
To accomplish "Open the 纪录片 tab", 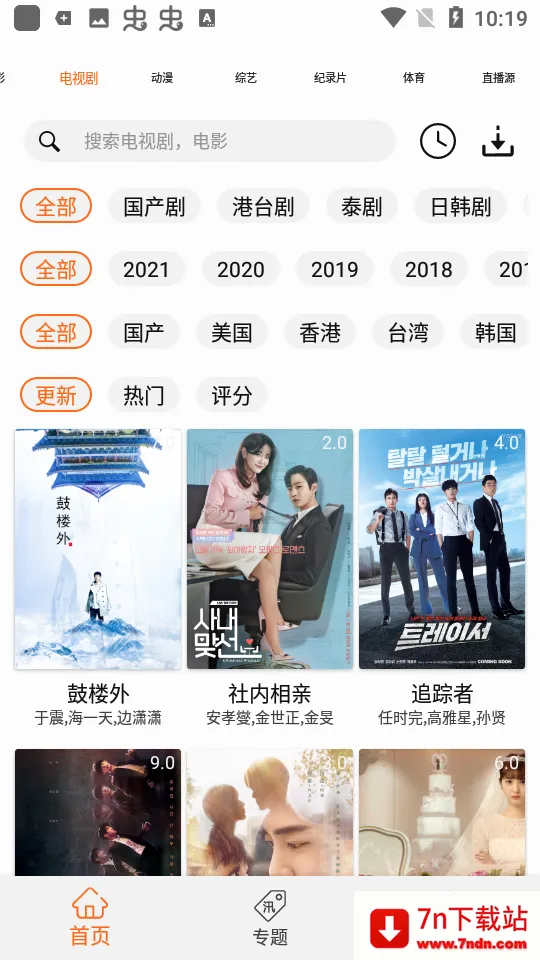I will tap(330, 78).
